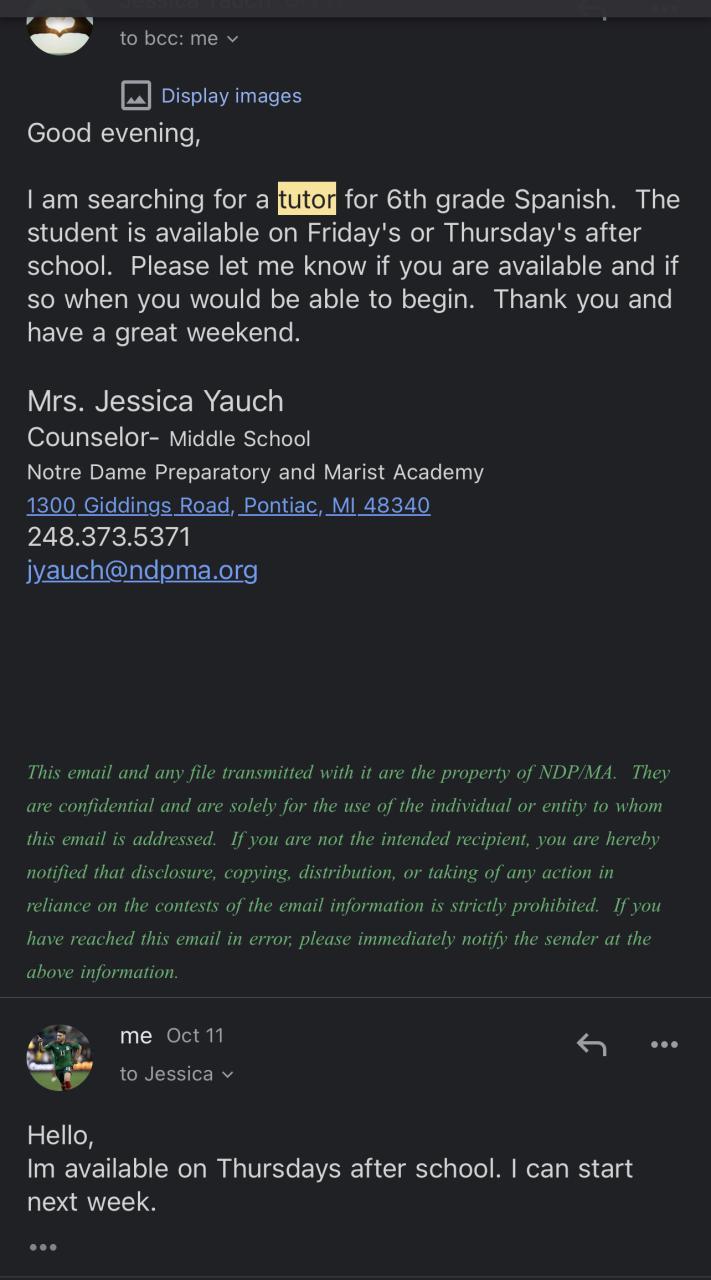Reply to my Oct 11 message
Viewport: 711px width, 1280px height.
tap(591, 1045)
